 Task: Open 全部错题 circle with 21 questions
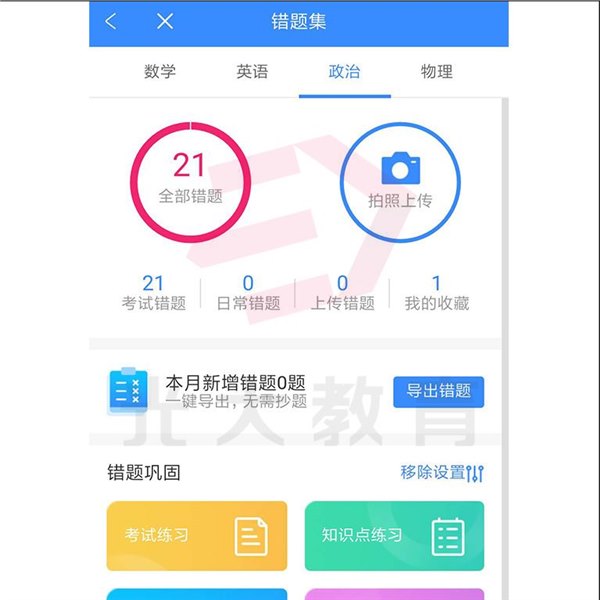coord(190,182)
